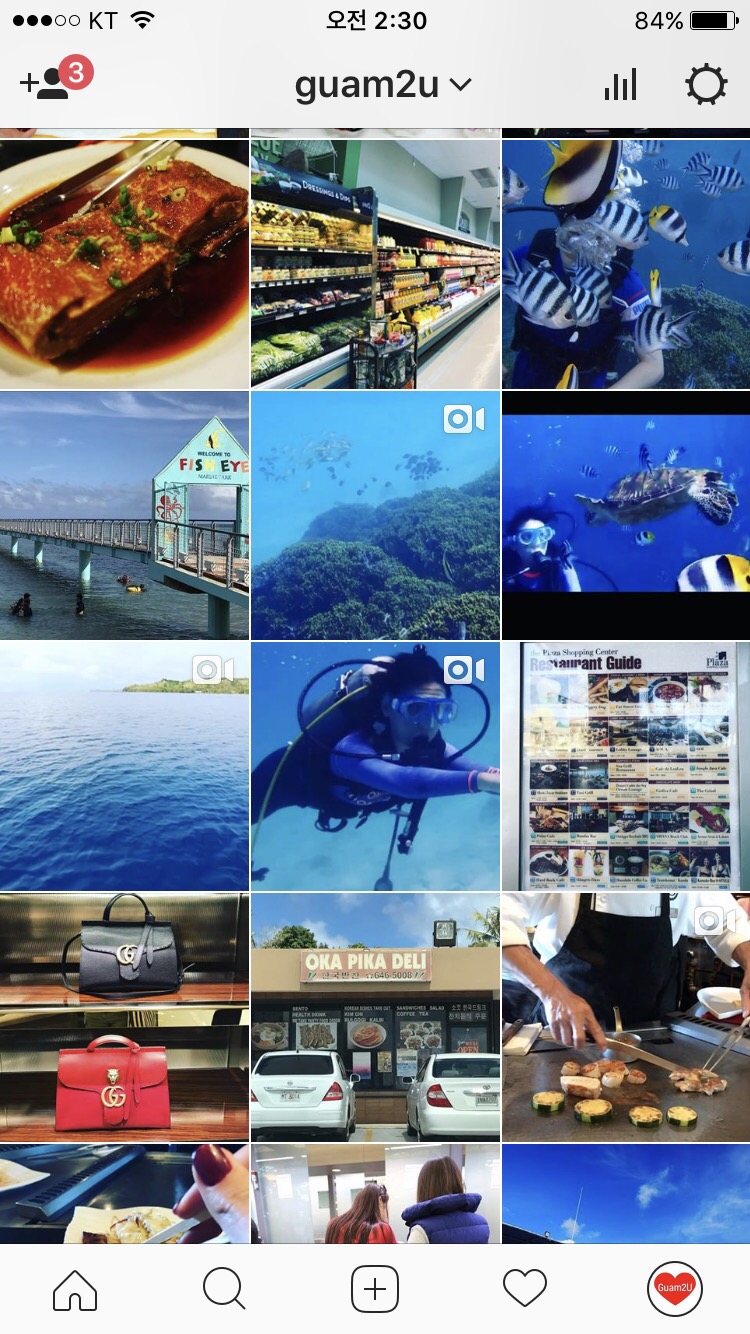This screenshot has width=750, height=1334.
Task: View the sea turtle with diver post
Action: click(626, 515)
